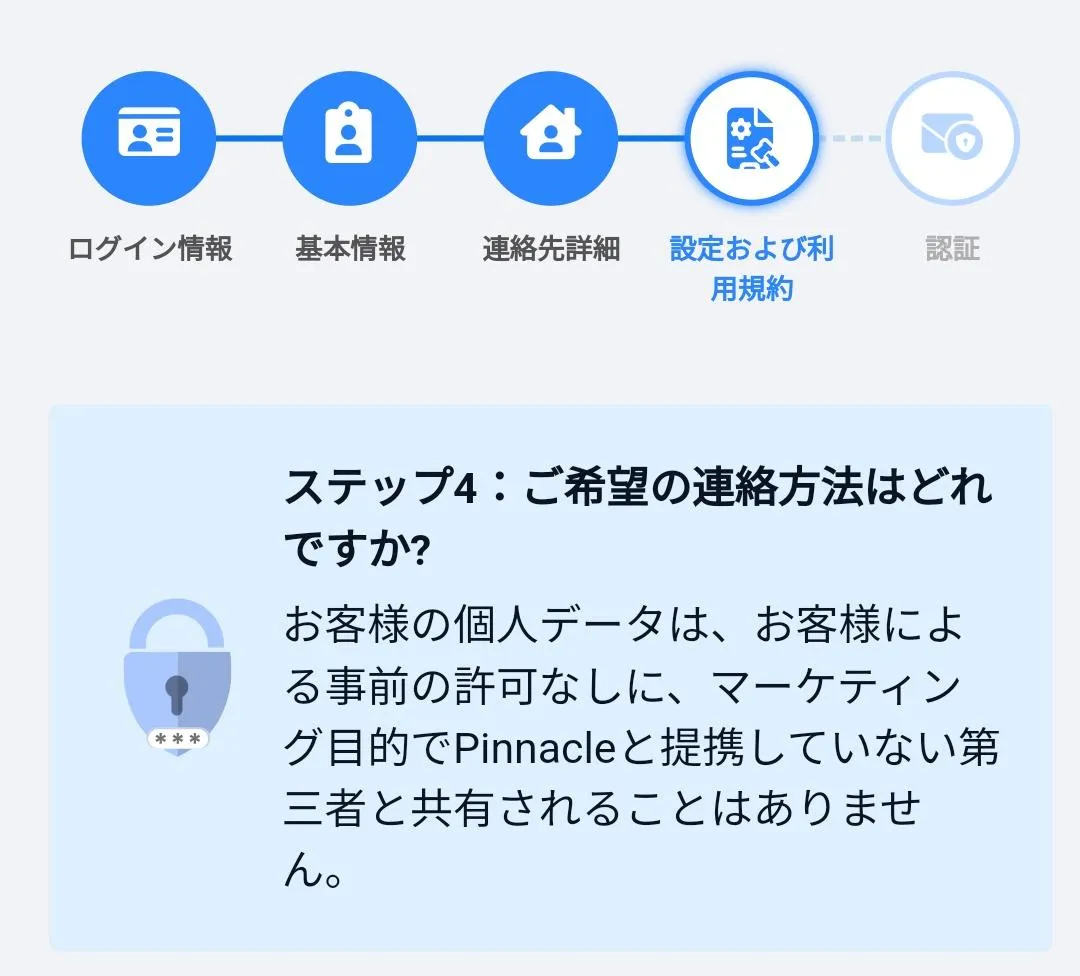Screen dimensions: 1080x976
Task: Open the 連絡先詳細 step
Action: (x=550, y=138)
